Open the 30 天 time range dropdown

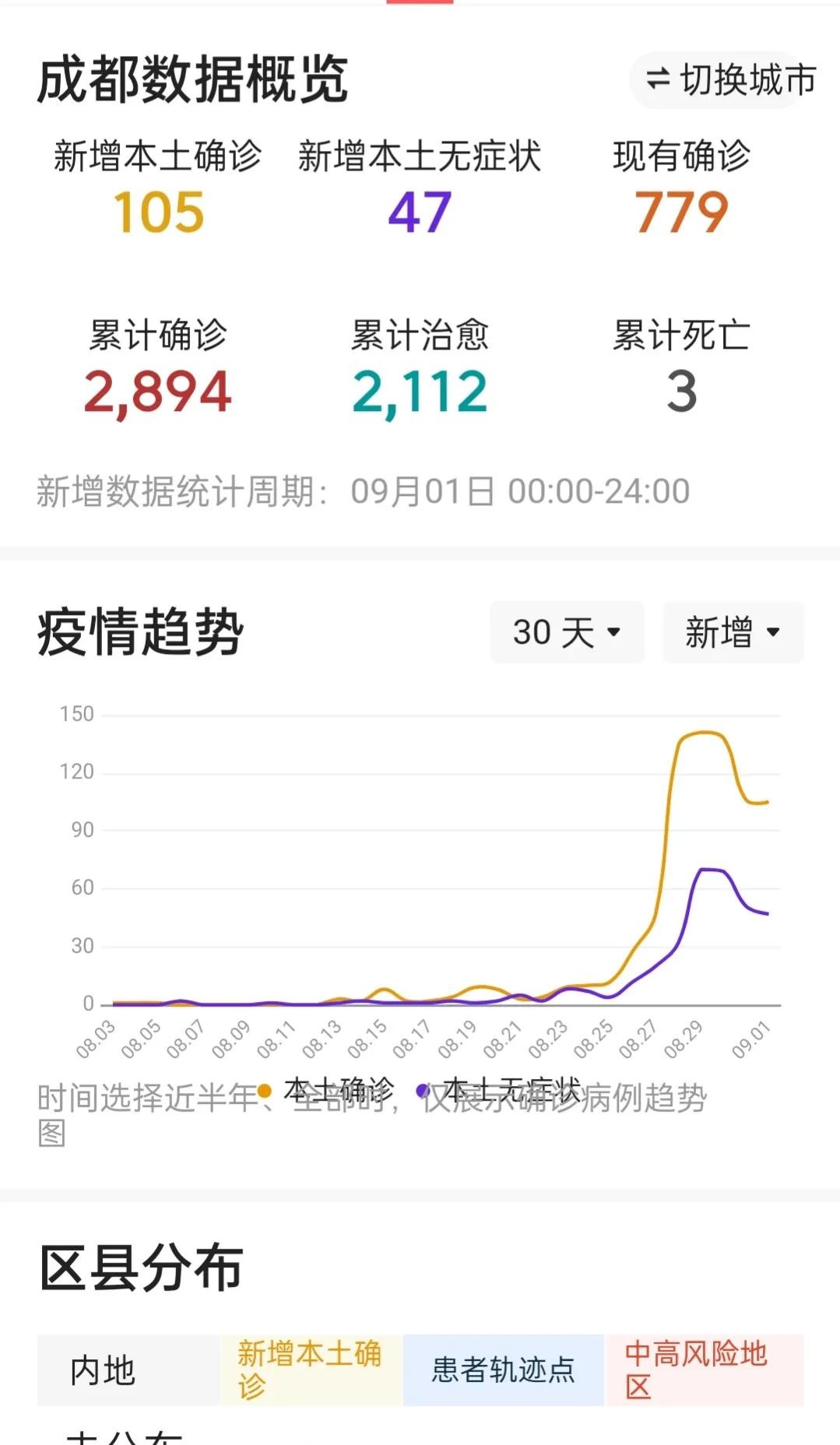567,632
